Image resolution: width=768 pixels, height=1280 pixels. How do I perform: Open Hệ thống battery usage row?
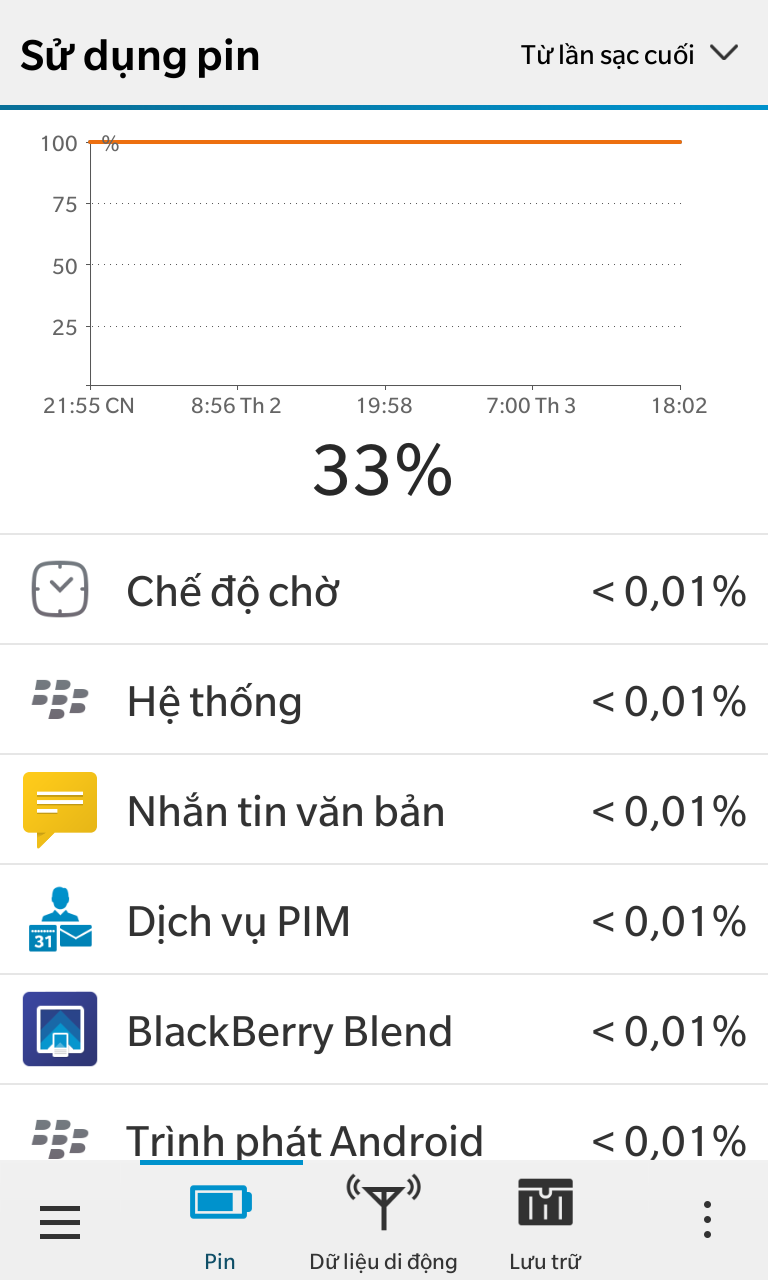click(384, 701)
